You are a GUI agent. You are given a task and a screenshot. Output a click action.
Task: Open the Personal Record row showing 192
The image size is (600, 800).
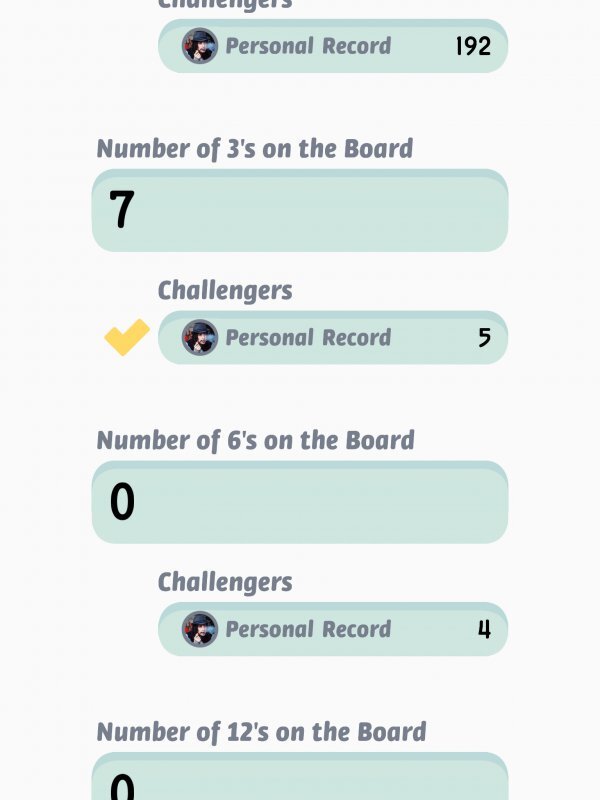(332, 46)
